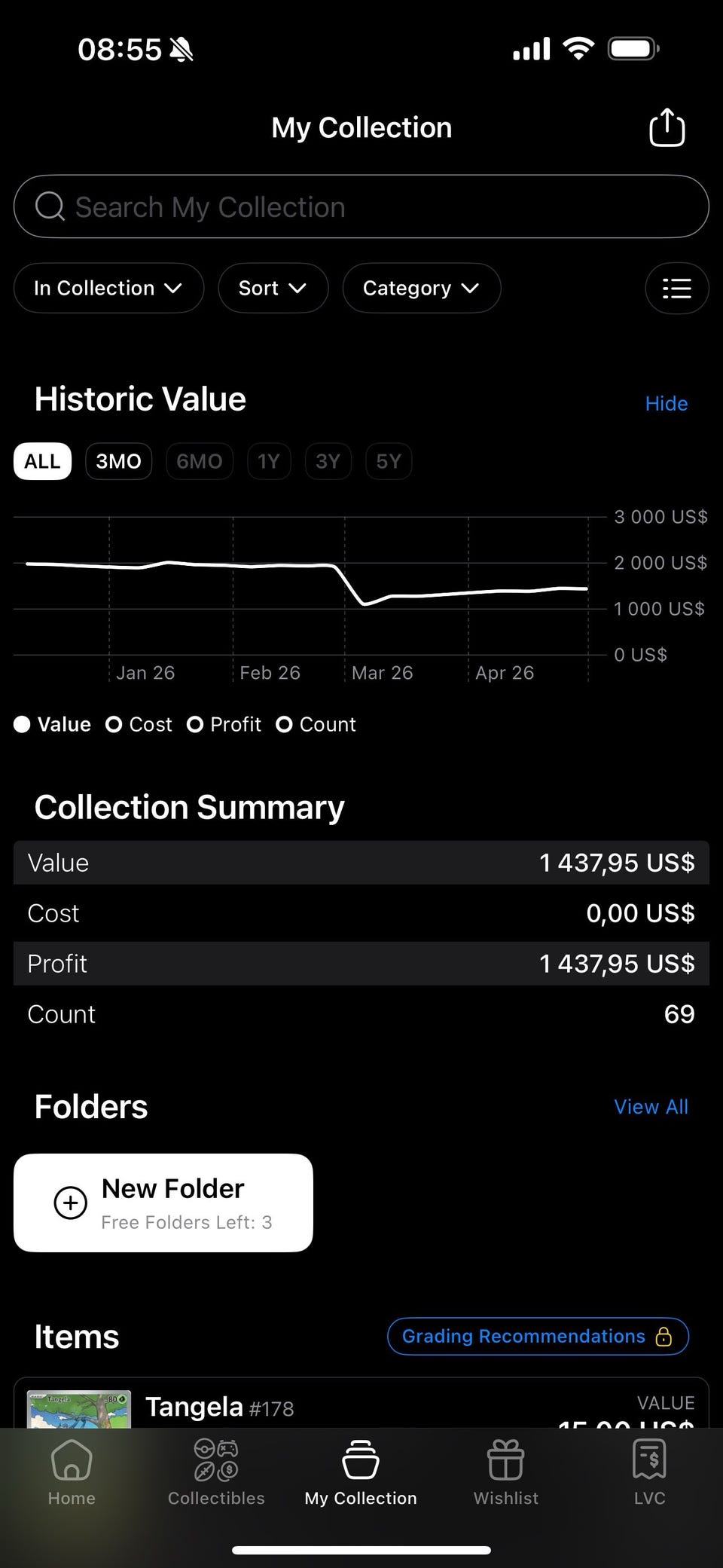Hide the Historic Value chart
Screen dimensions: 723x1568
[x=666, y=404]
